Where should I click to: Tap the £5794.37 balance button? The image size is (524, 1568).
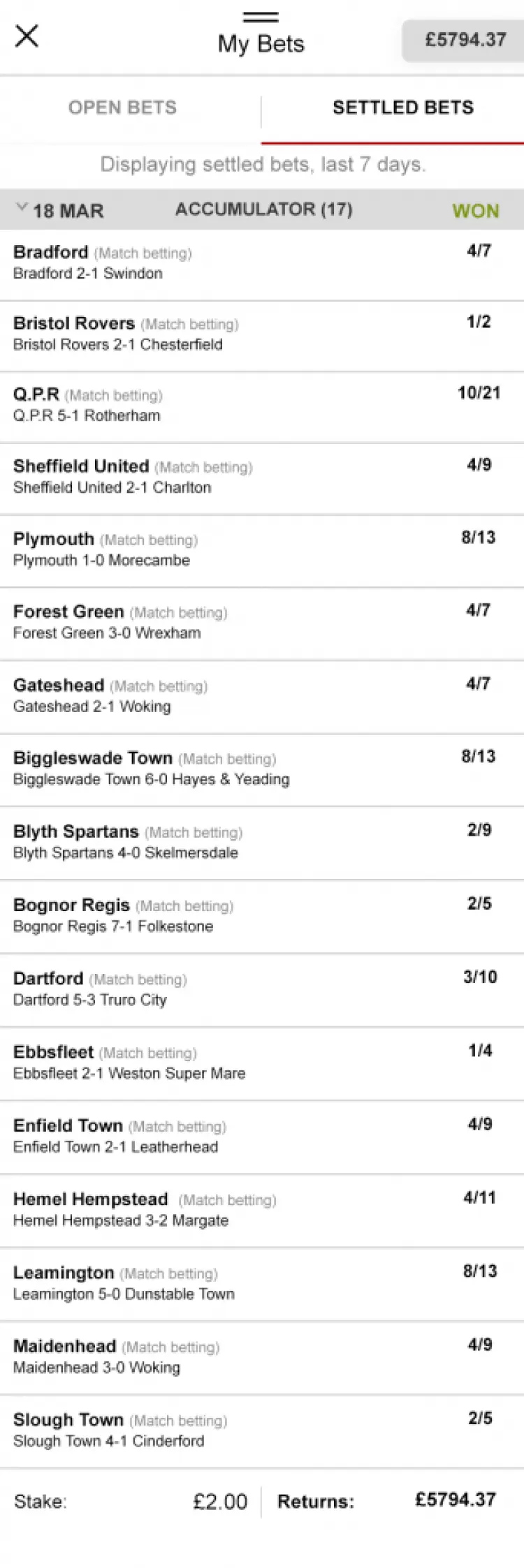coord(465,40)
